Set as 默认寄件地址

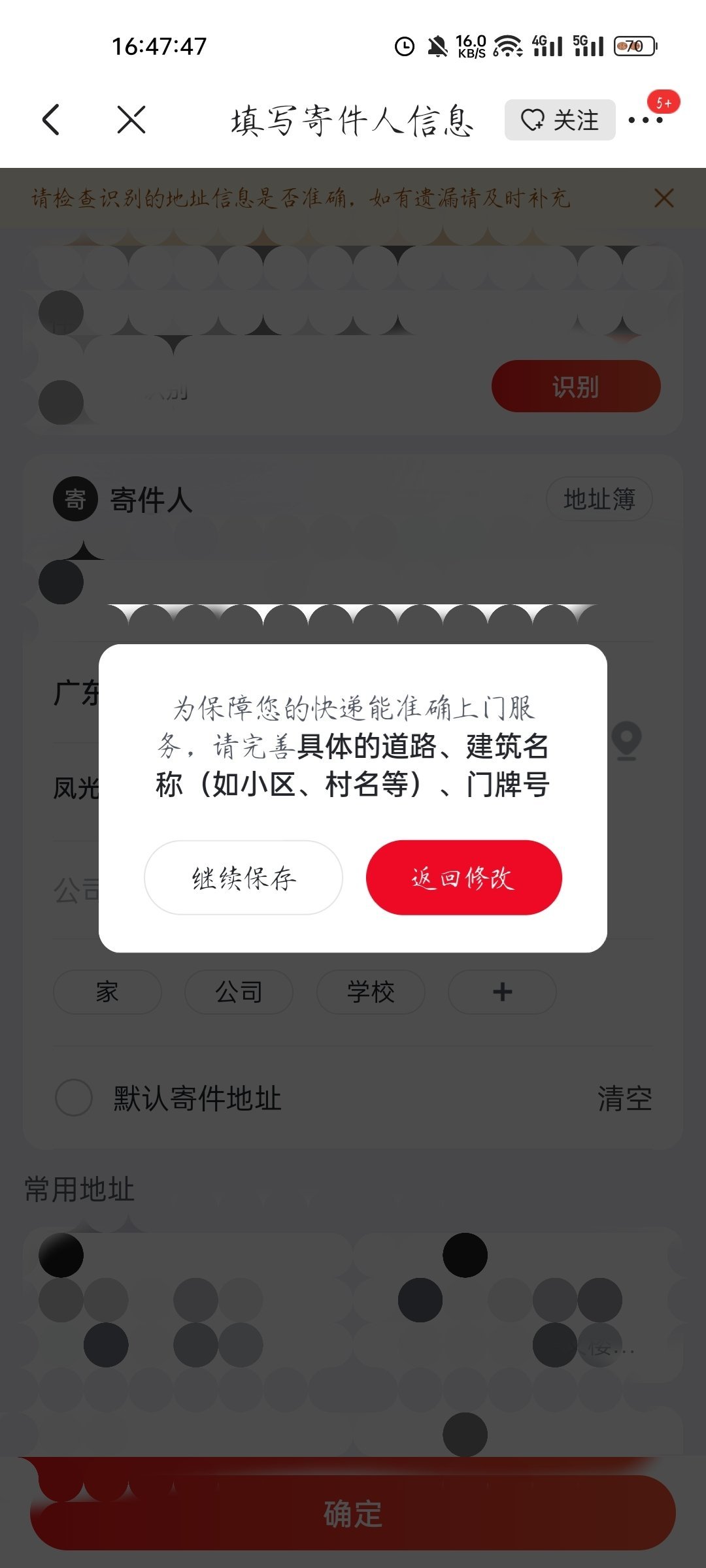[74, 1098]
